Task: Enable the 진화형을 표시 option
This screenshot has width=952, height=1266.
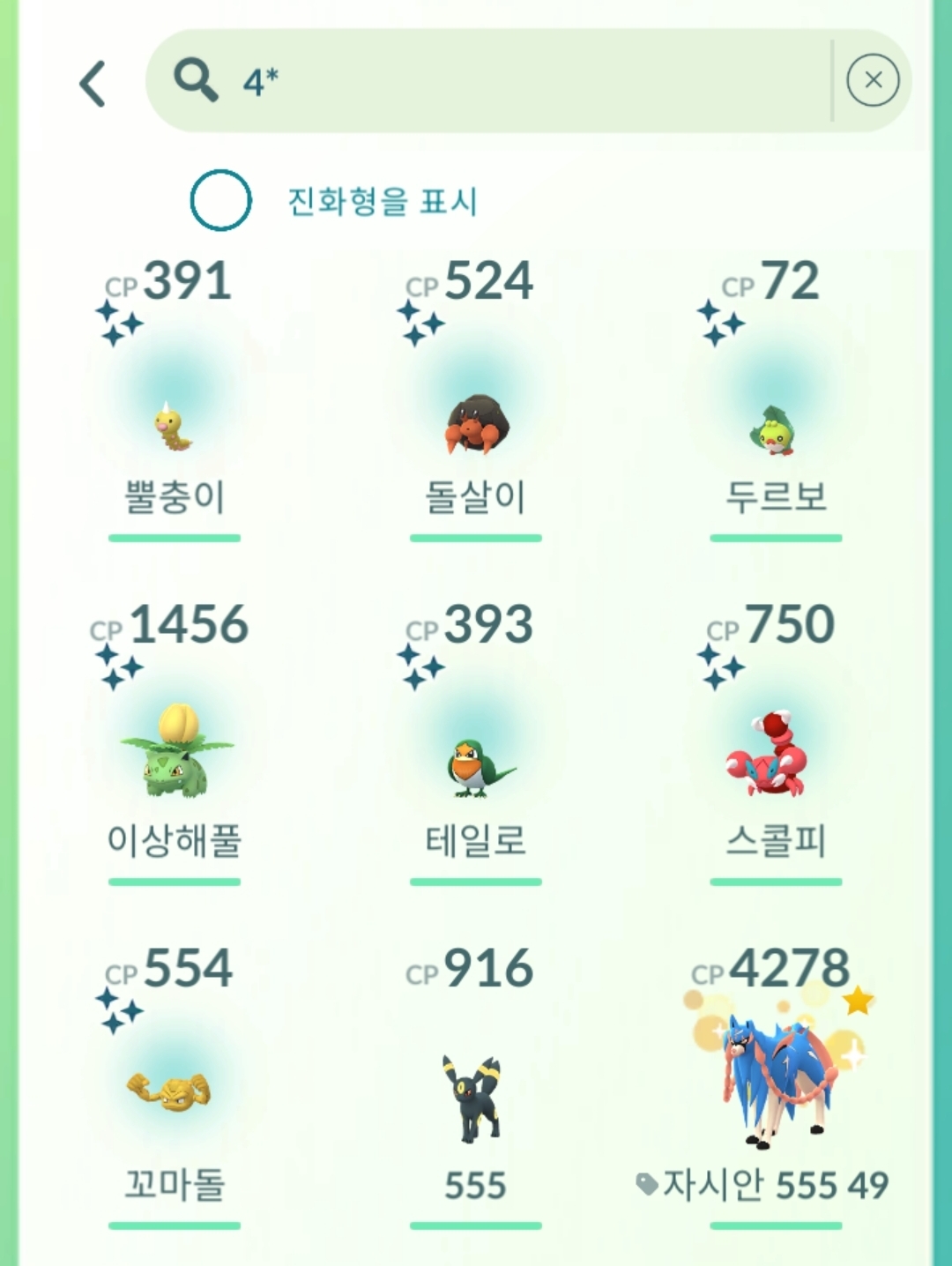Action: [221, 200]
